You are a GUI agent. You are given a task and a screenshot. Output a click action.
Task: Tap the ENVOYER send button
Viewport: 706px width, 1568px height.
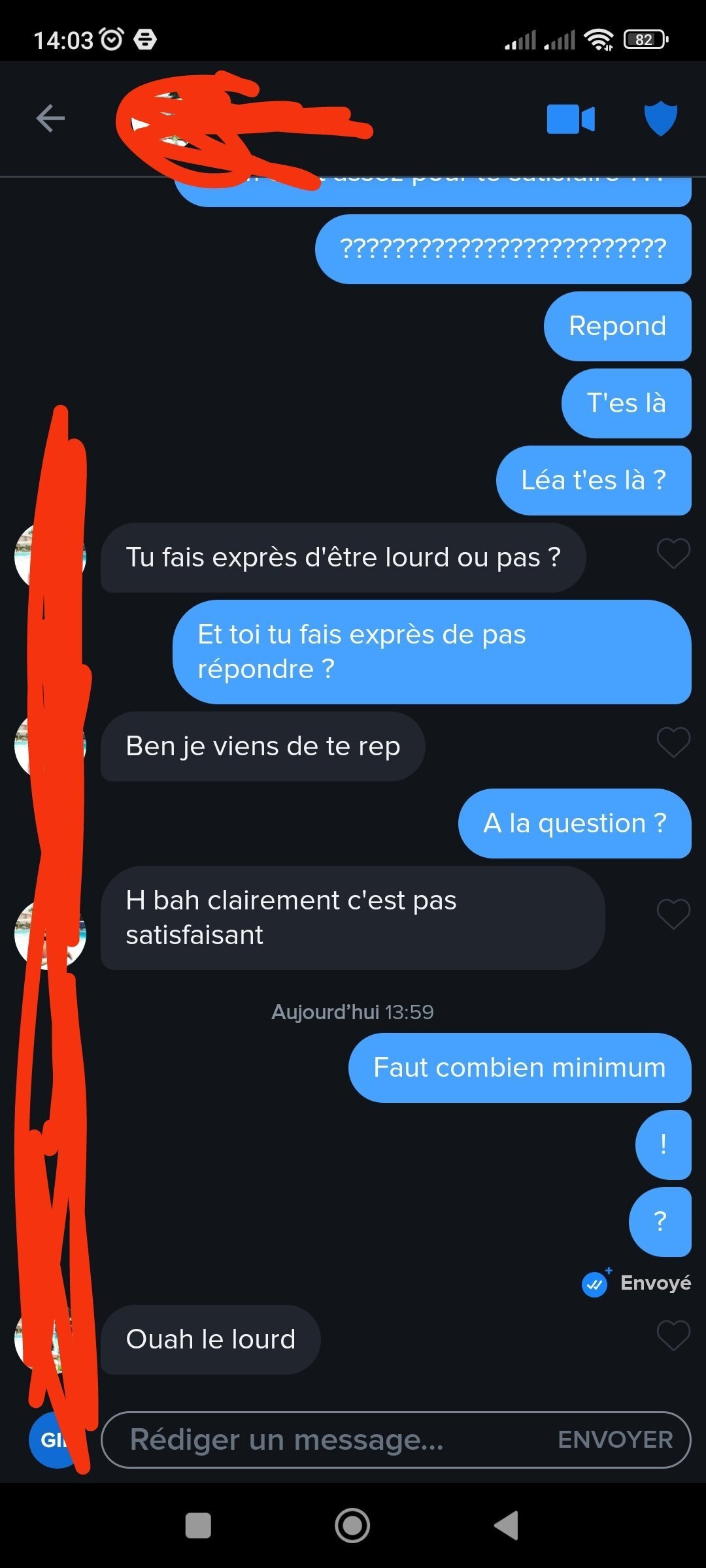615,1440
